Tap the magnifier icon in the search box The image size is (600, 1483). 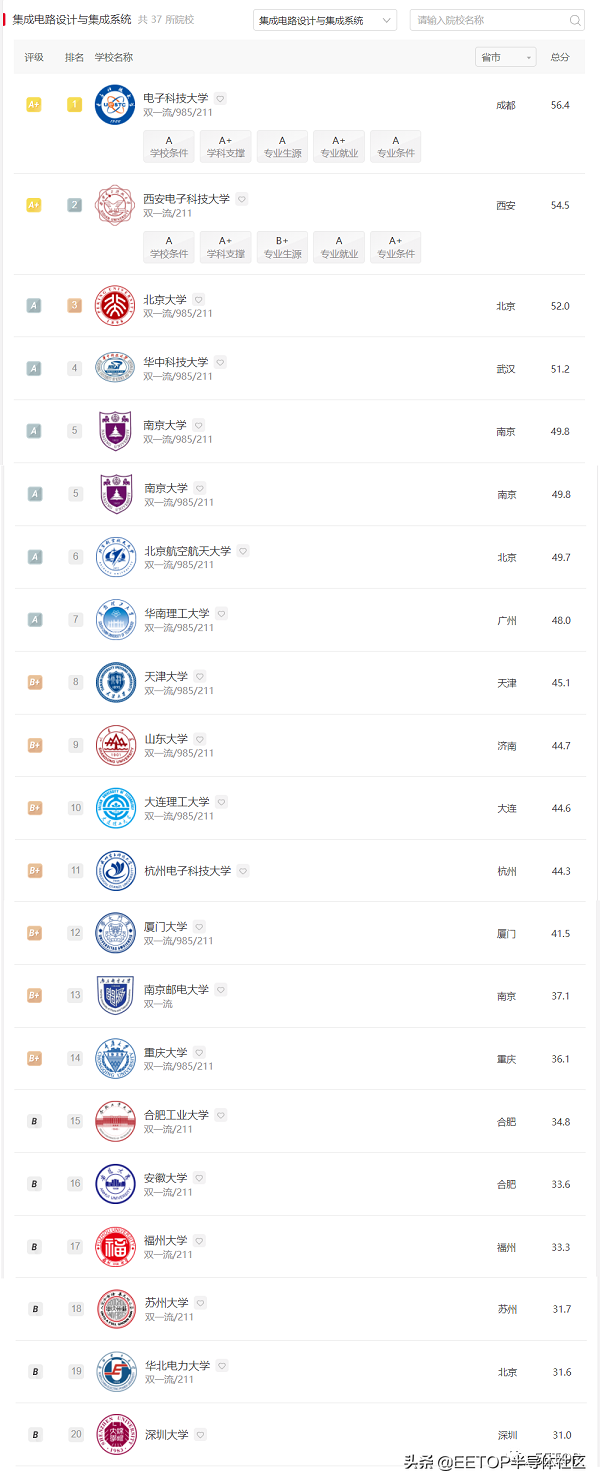[575, 20]
